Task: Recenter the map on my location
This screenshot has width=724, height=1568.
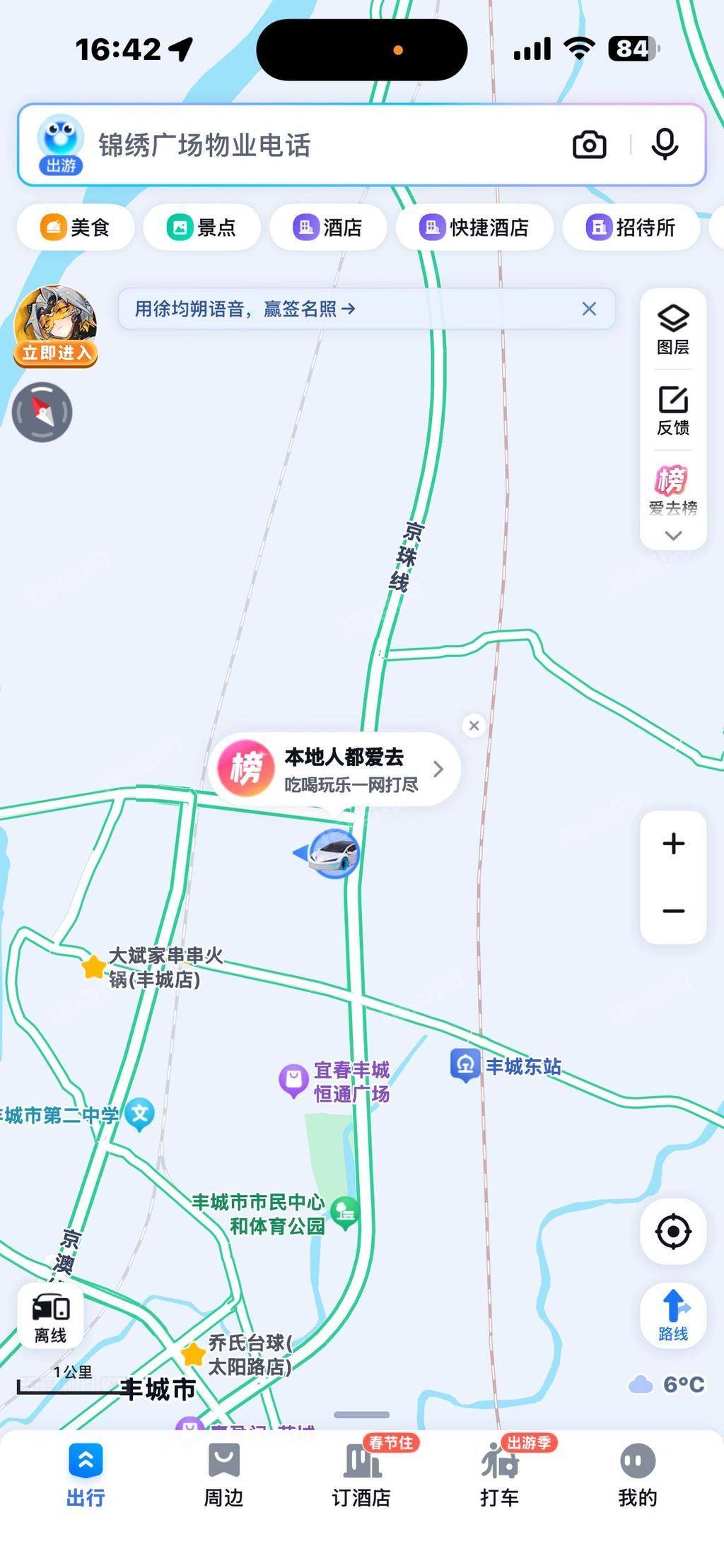Action: [x=673, y=1232]
